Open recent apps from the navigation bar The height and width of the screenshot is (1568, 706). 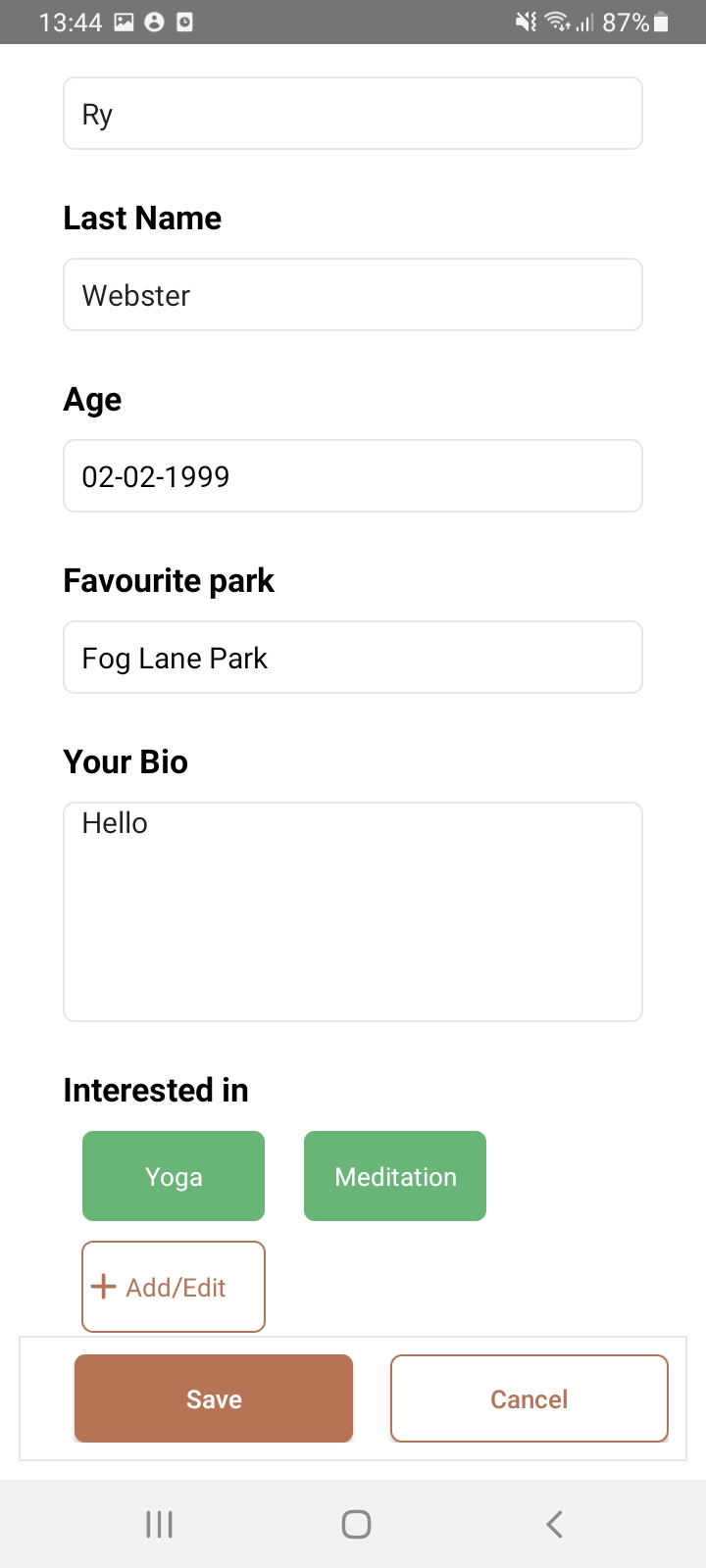point(159,1524)
